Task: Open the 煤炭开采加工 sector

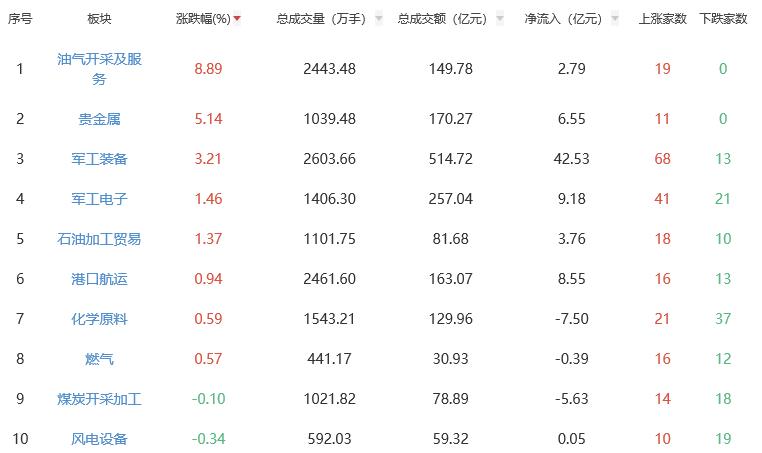Action: 99,399
